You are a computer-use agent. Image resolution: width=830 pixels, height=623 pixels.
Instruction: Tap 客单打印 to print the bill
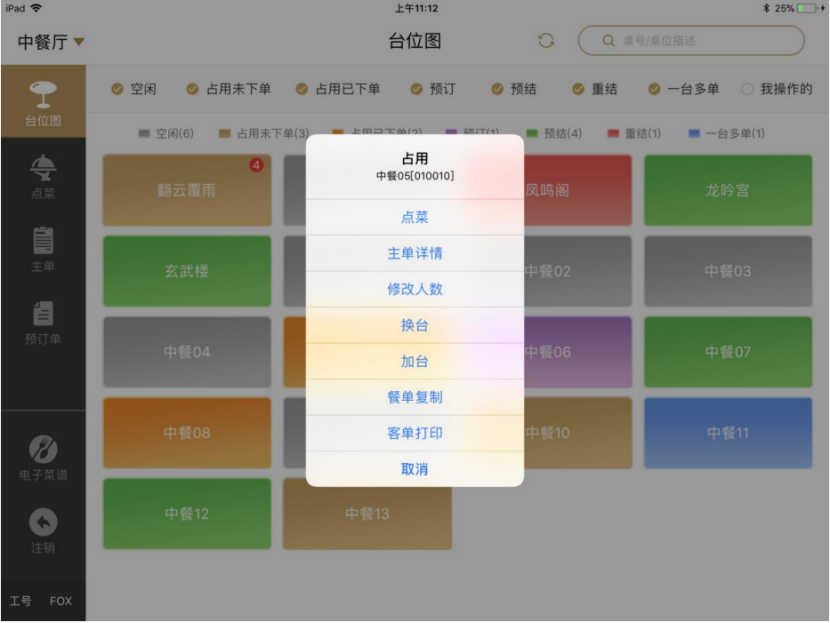click(414, 433)
